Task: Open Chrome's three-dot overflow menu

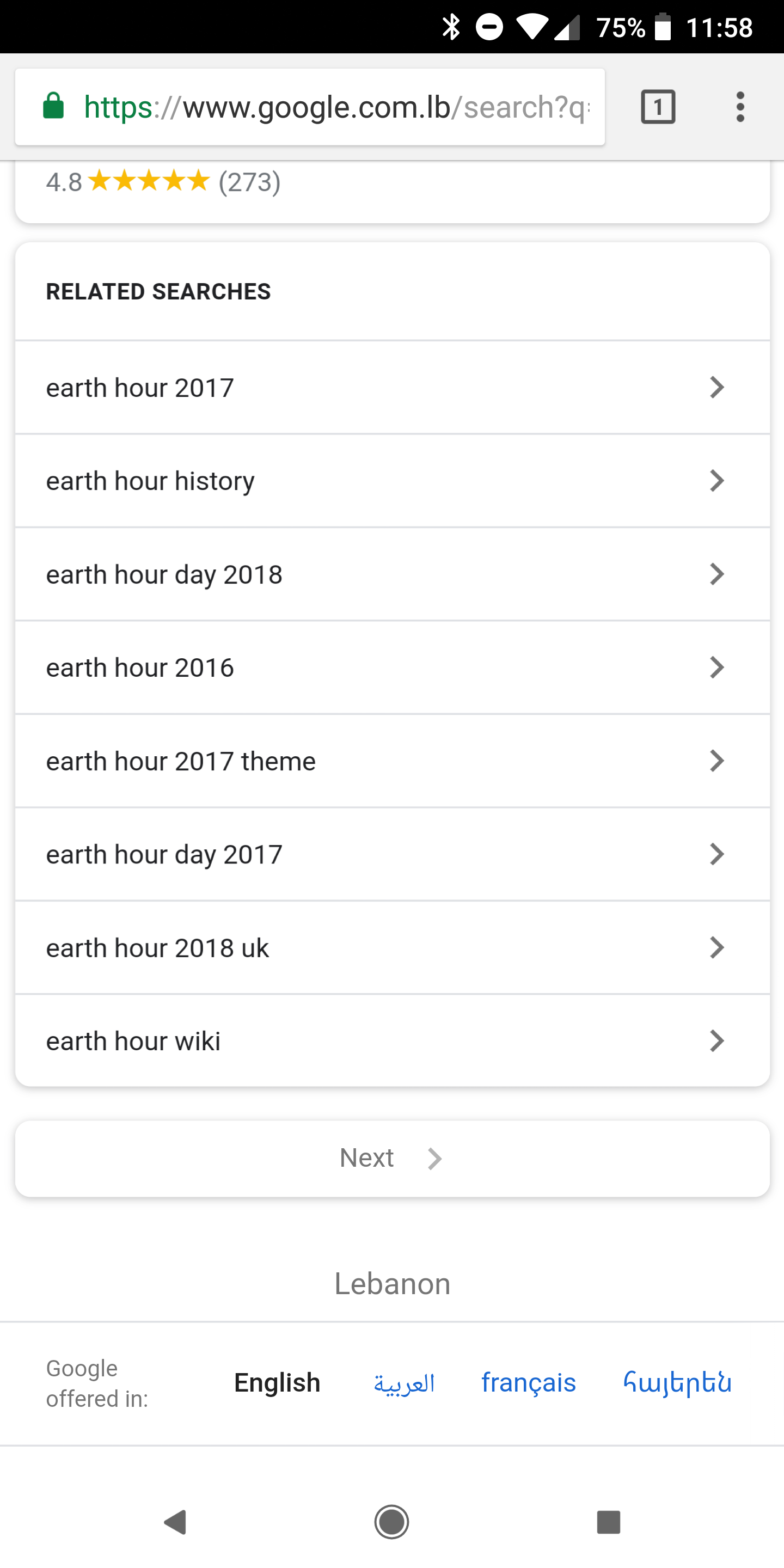Action: [740, 108]
